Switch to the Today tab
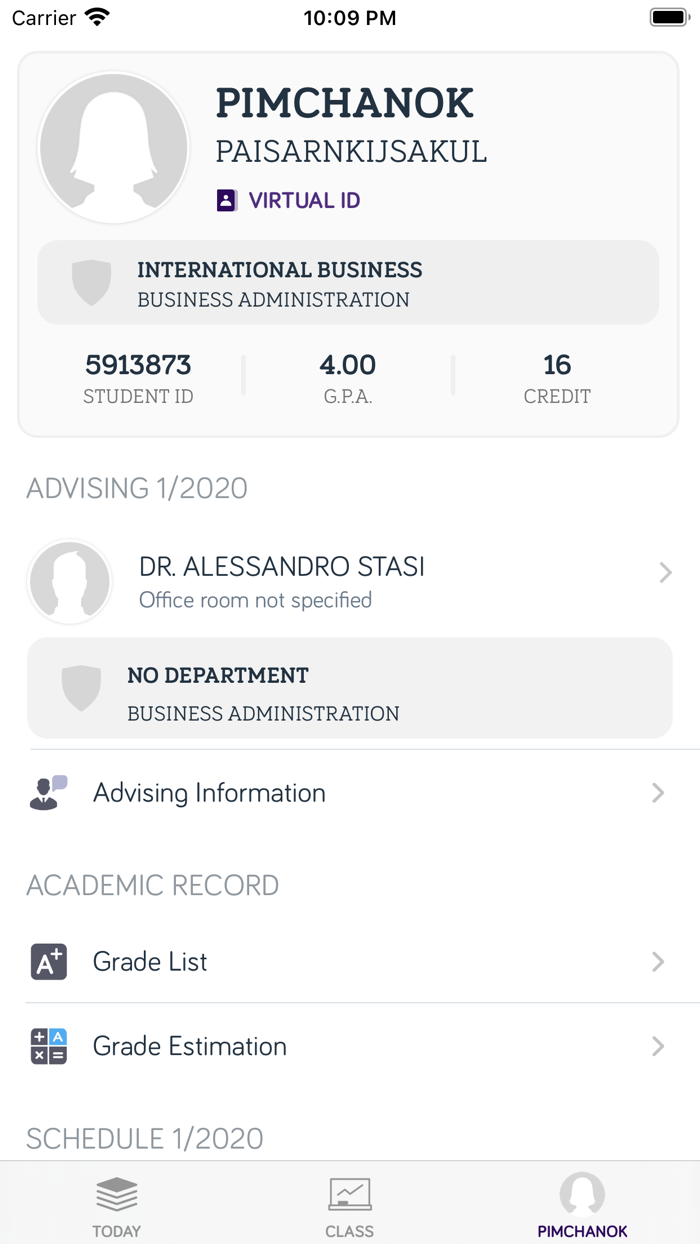Image resolution: width=700 pixels, height=1244 pixels. (117, 1205)
